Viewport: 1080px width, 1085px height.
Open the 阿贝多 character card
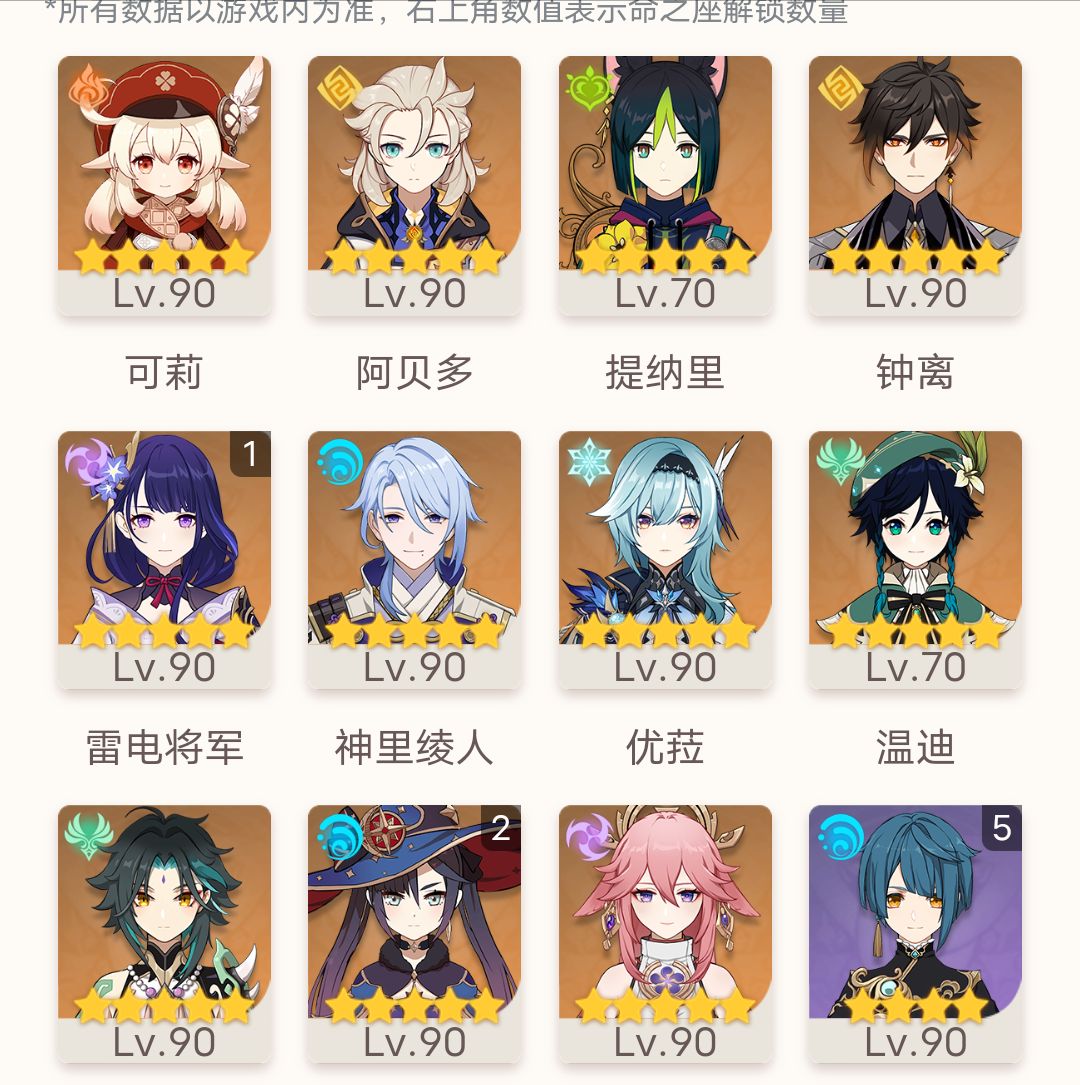414,185
